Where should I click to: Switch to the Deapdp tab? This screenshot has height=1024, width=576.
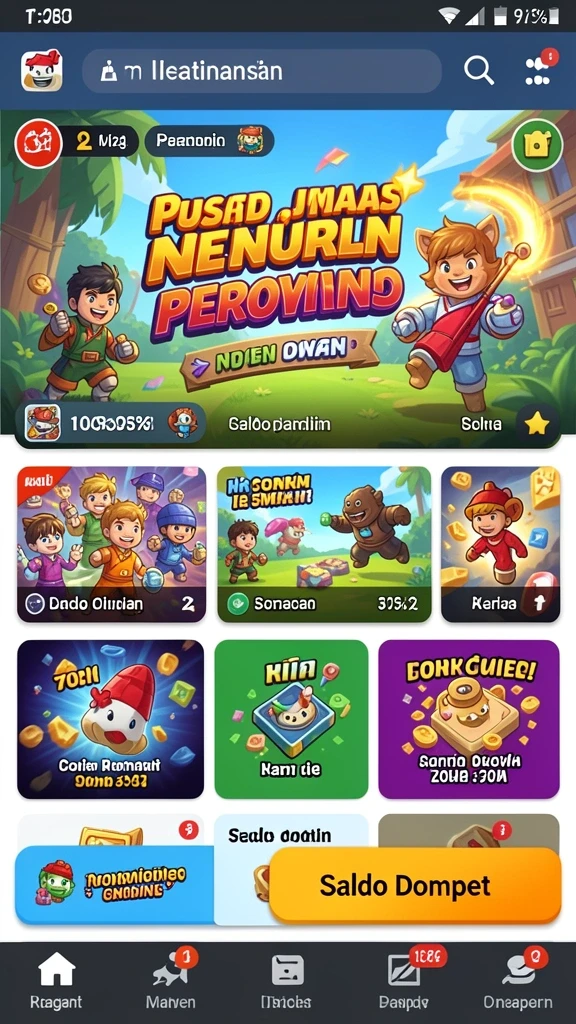405,982
